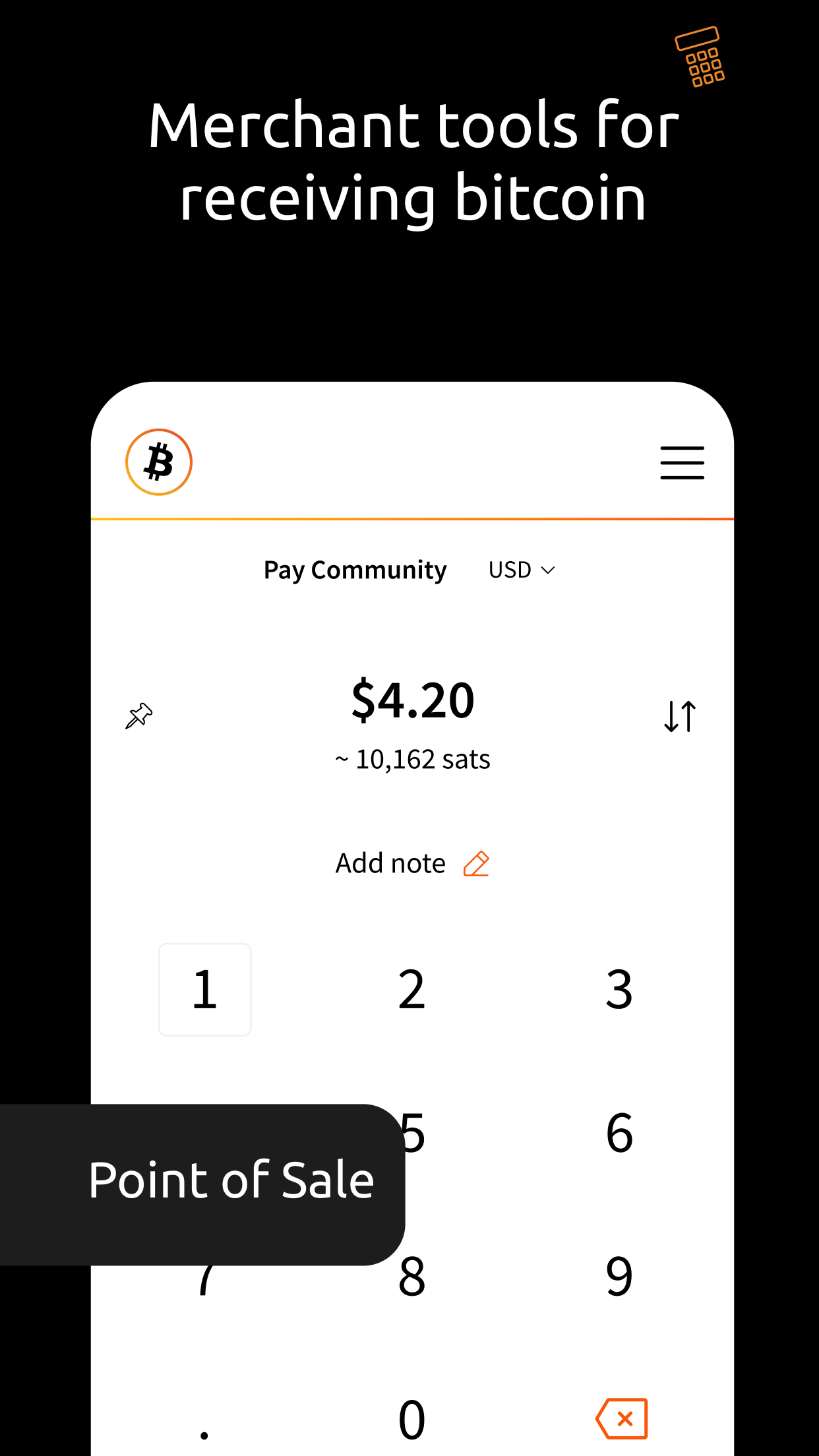Viewport: 819px width, 1456px height.
Task: Open the USD currency dropdown
Action: pos(522,569)
